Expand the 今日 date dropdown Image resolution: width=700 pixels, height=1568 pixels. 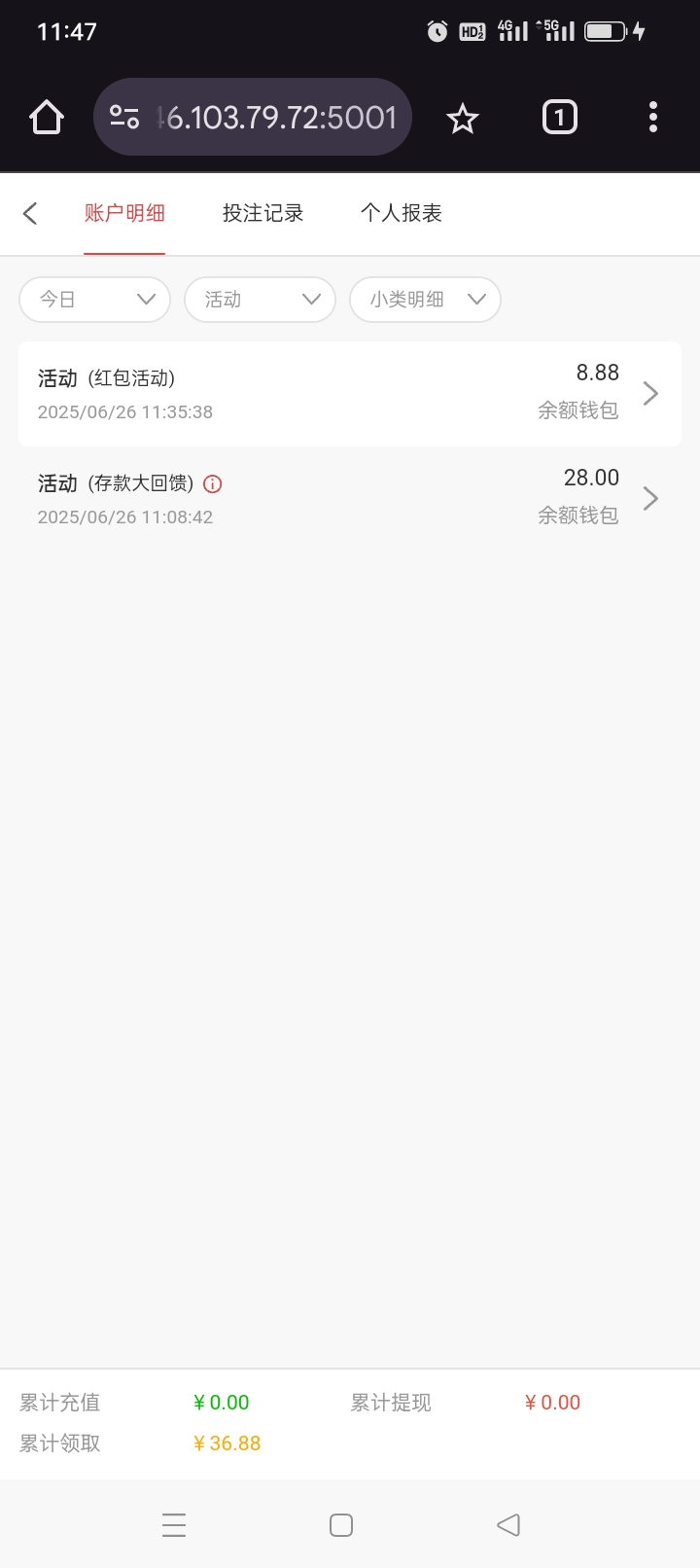click(x=95, y=300)
